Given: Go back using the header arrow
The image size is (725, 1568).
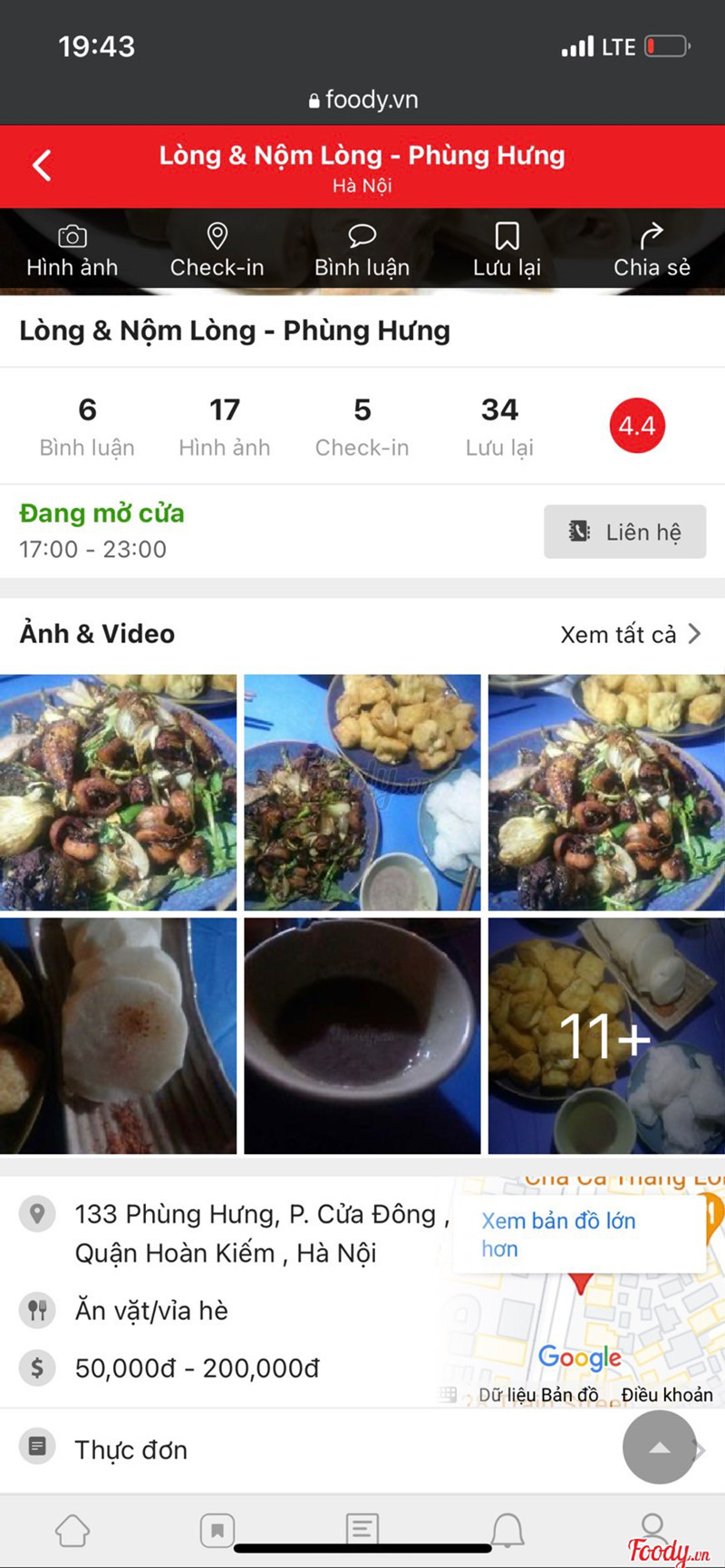Looking at the screenshot, I should click(43, 166).
